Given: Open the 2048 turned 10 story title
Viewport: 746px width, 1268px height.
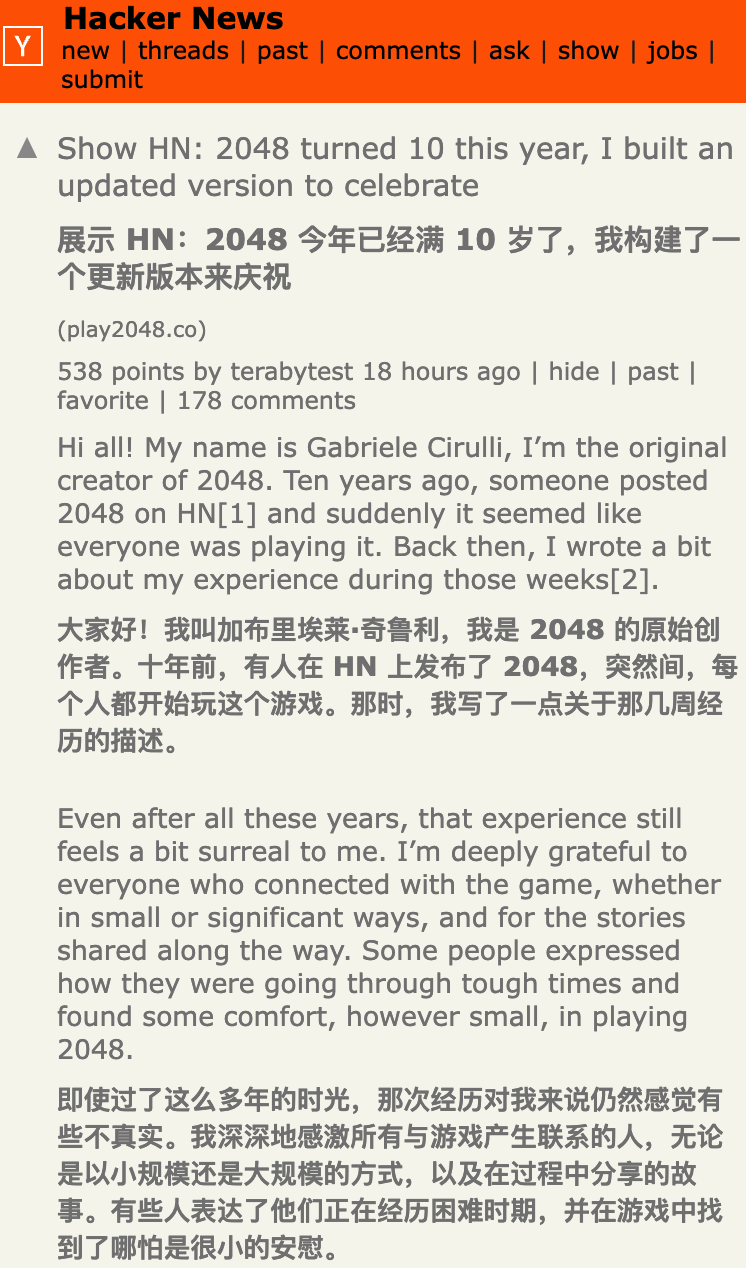Looking at the screenshot, I should coord(395,167).
